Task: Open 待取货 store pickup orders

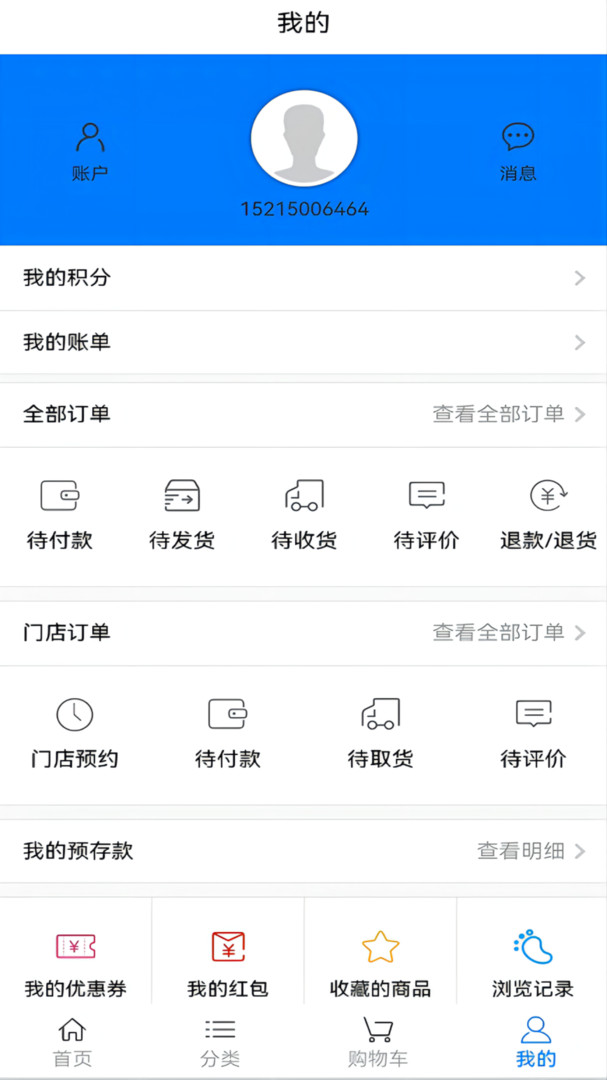Action: pyautogui.click(x=380, y=733)
